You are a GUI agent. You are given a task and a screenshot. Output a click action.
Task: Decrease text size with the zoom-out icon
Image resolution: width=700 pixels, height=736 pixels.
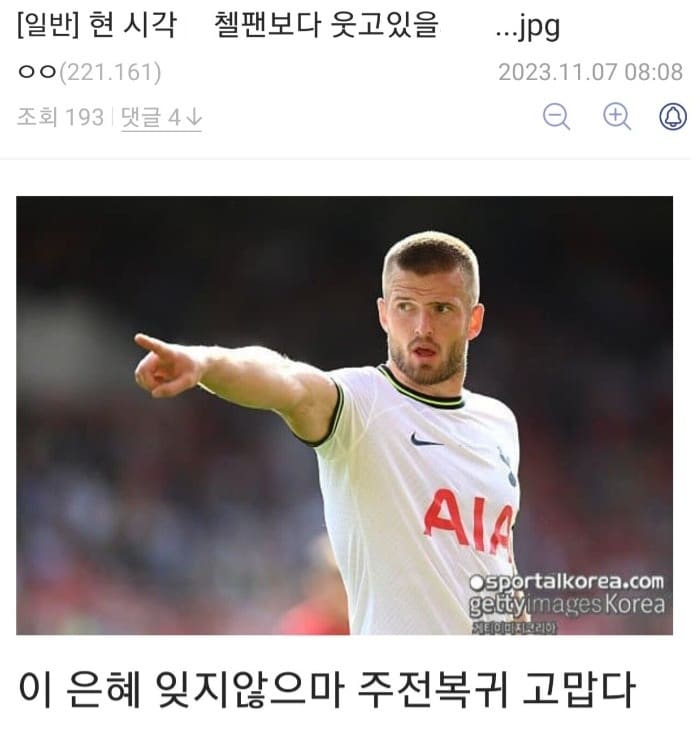click(x=556, y=117)
